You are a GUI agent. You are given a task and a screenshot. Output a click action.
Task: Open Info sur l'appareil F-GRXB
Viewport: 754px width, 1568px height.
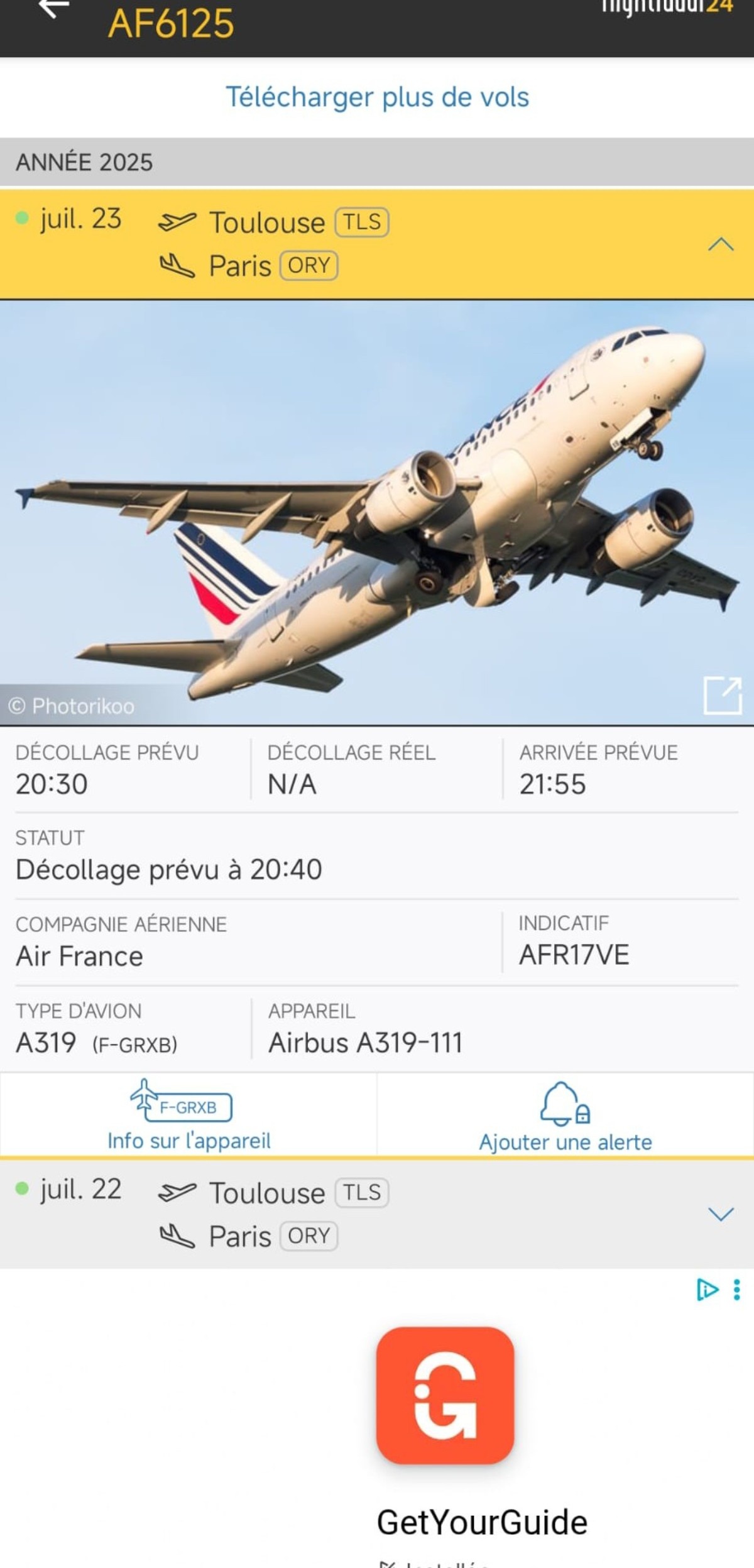[x=188, y=1115]
